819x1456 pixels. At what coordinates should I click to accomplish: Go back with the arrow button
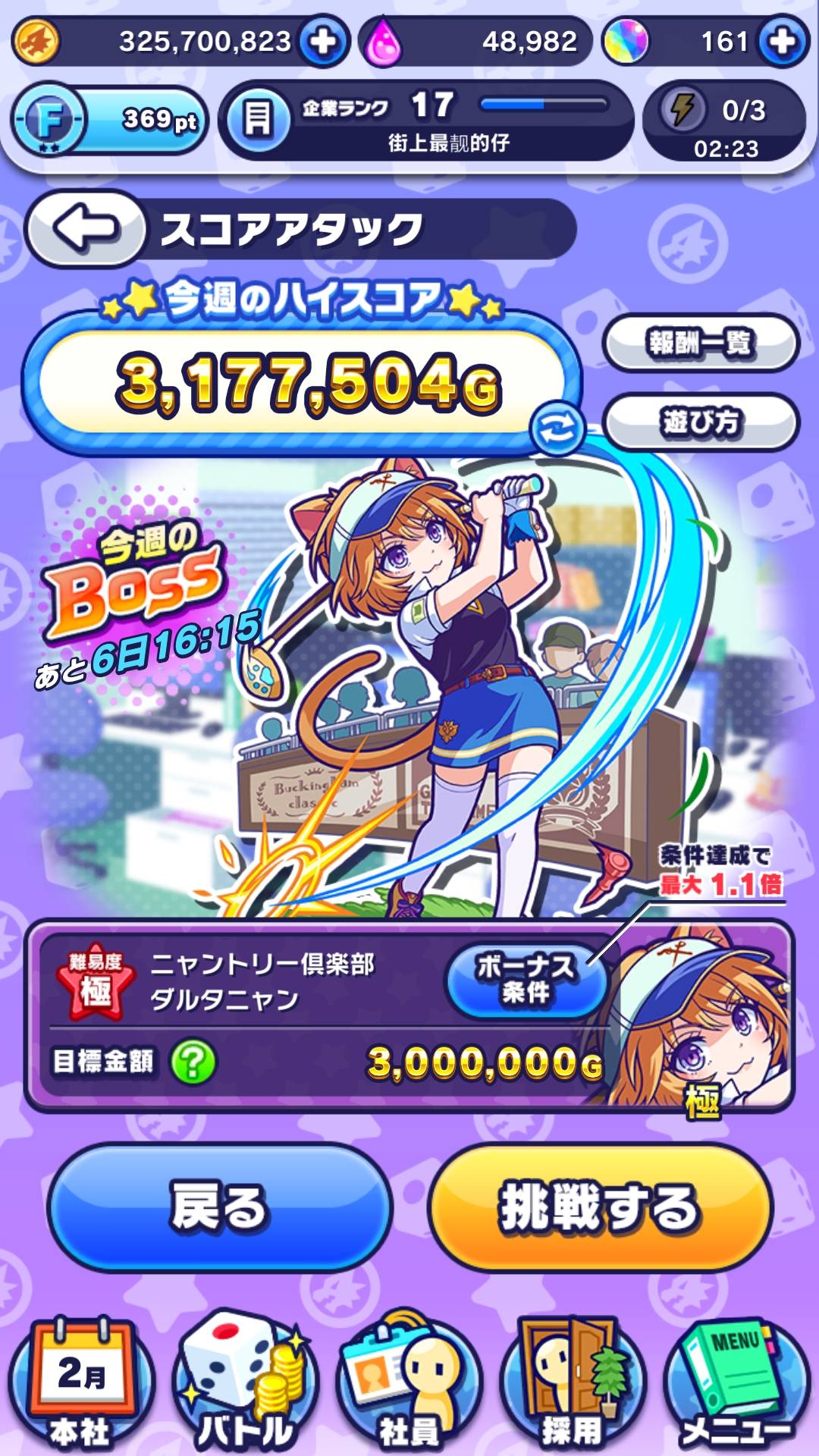[x=85, y=228]
